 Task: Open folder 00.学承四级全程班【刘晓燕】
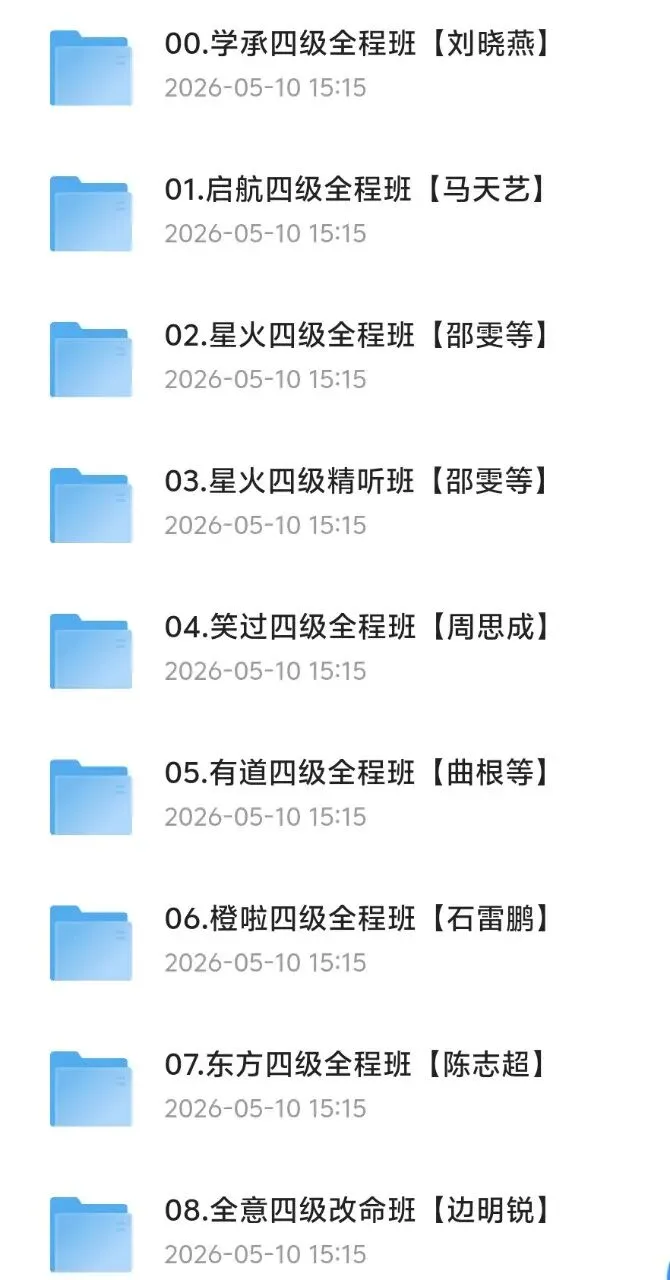pos(335,66)
